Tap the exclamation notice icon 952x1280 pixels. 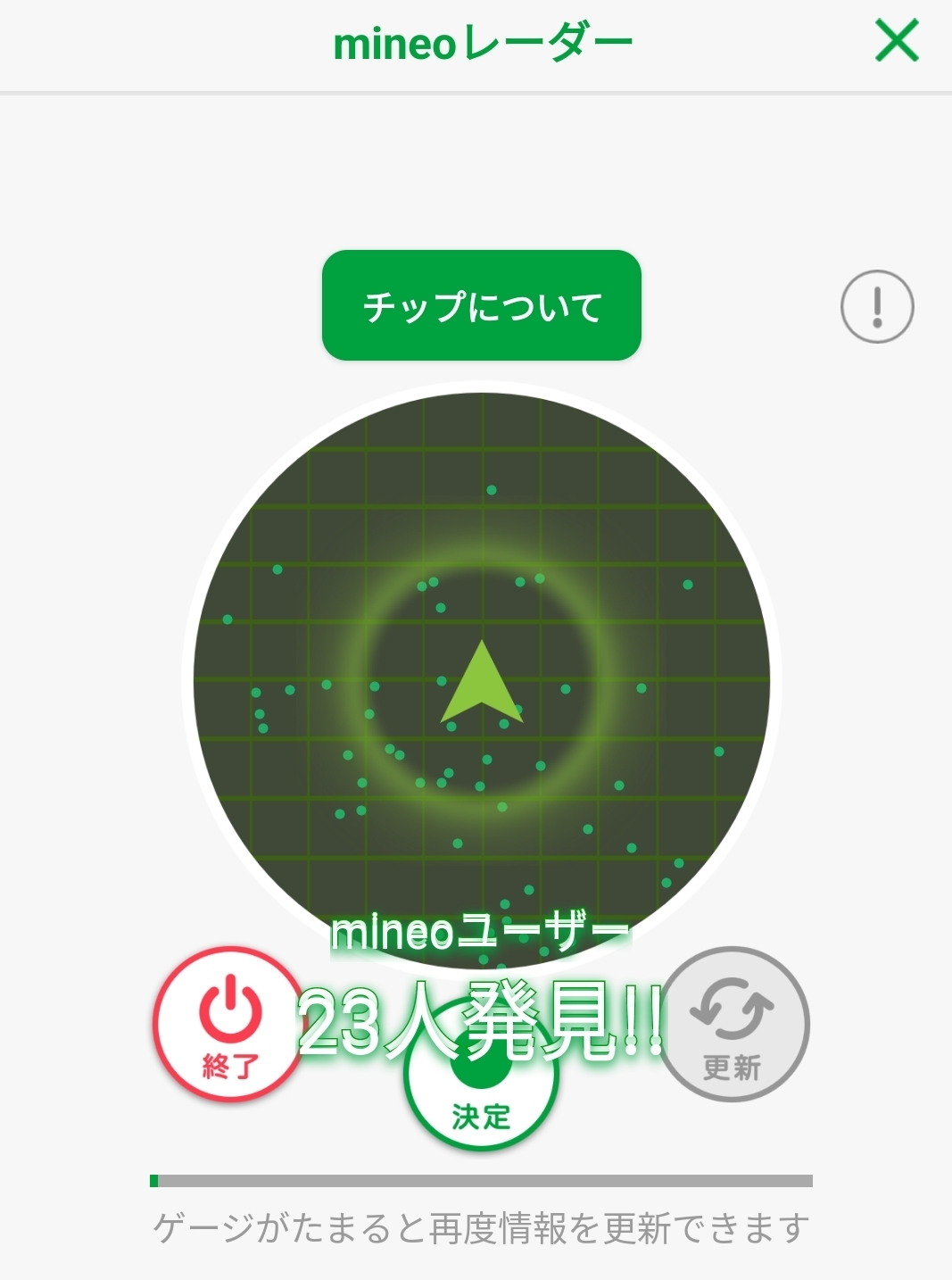tap(877, 307)
